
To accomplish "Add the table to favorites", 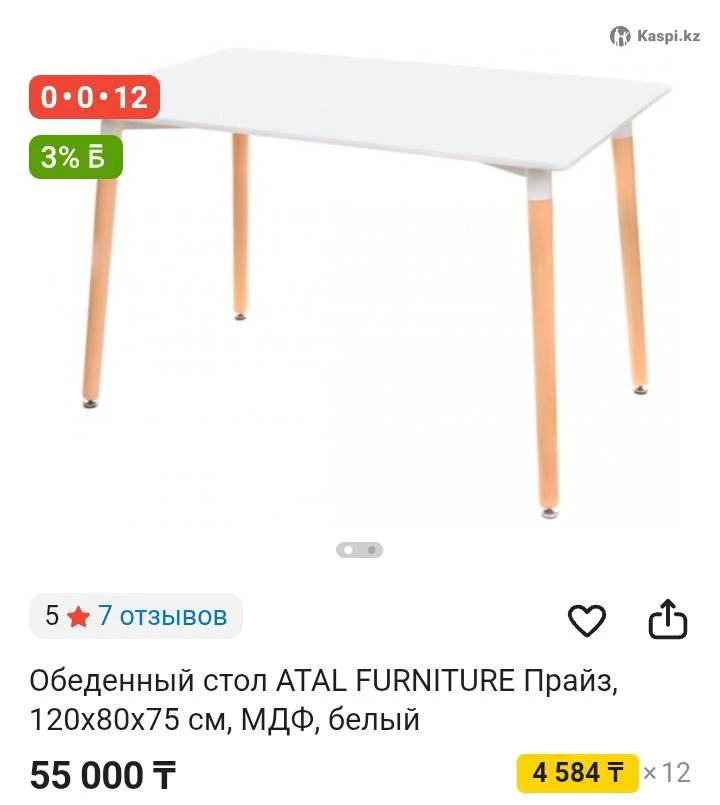I will (587, 621).
